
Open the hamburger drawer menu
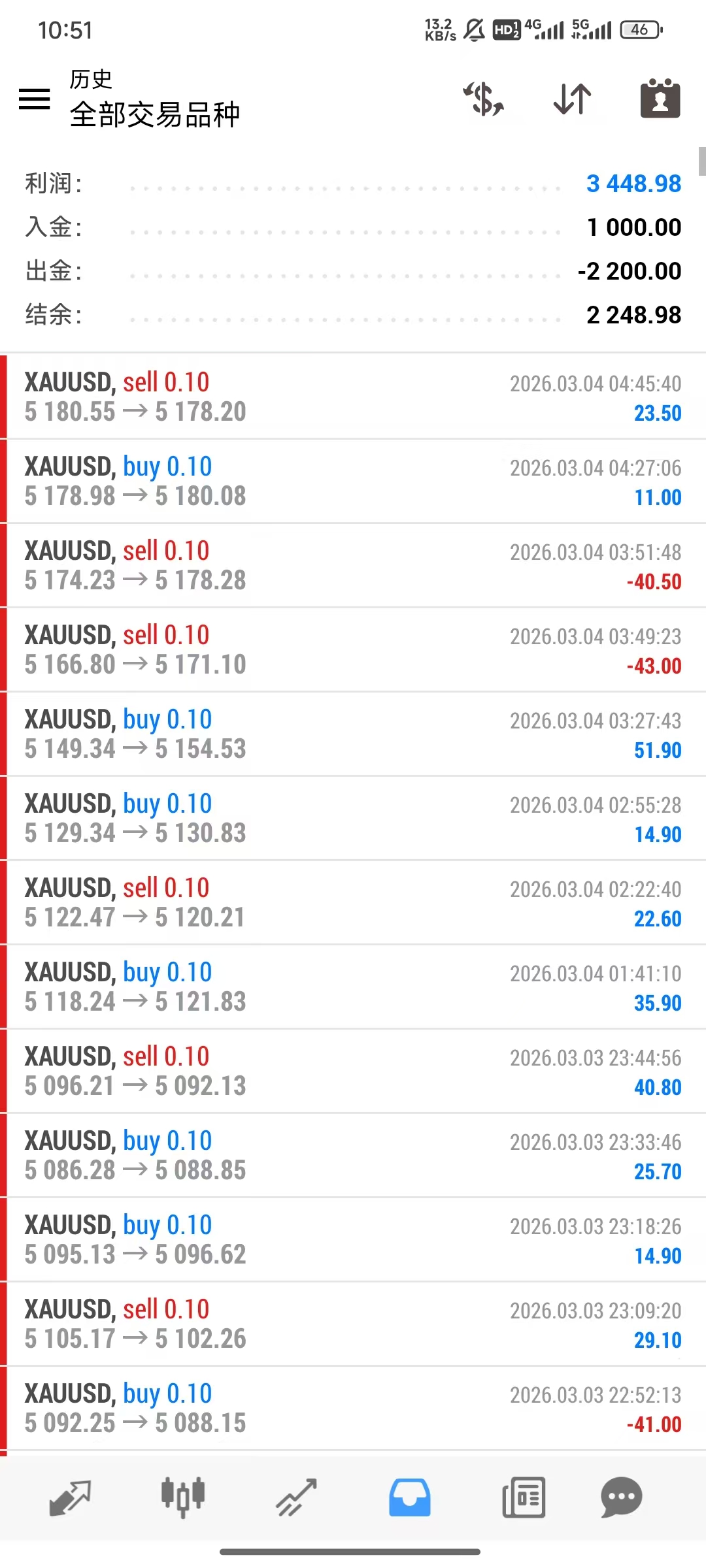[x=35, y=99]
